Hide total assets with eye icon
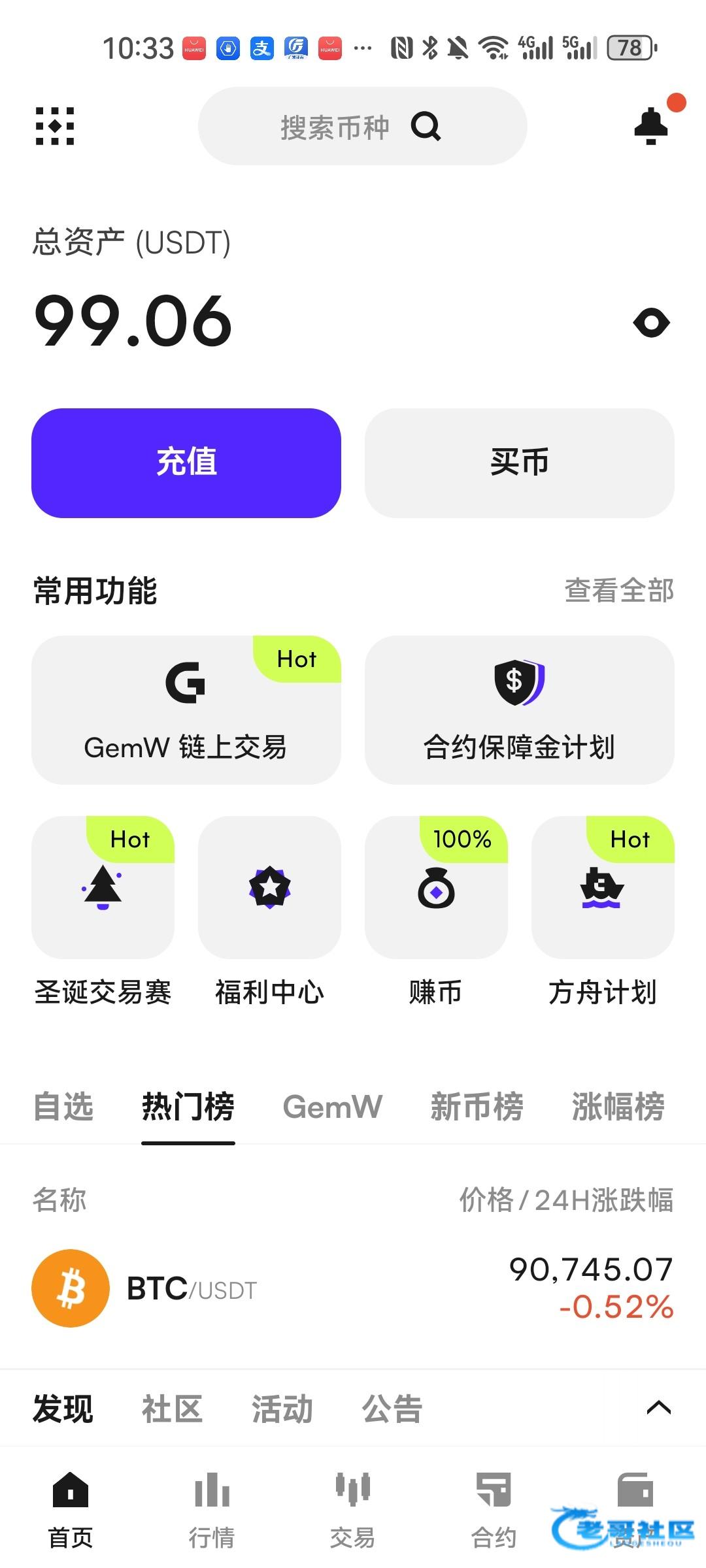The height and width of the screenshot is (1568, 706). [651, 323]
